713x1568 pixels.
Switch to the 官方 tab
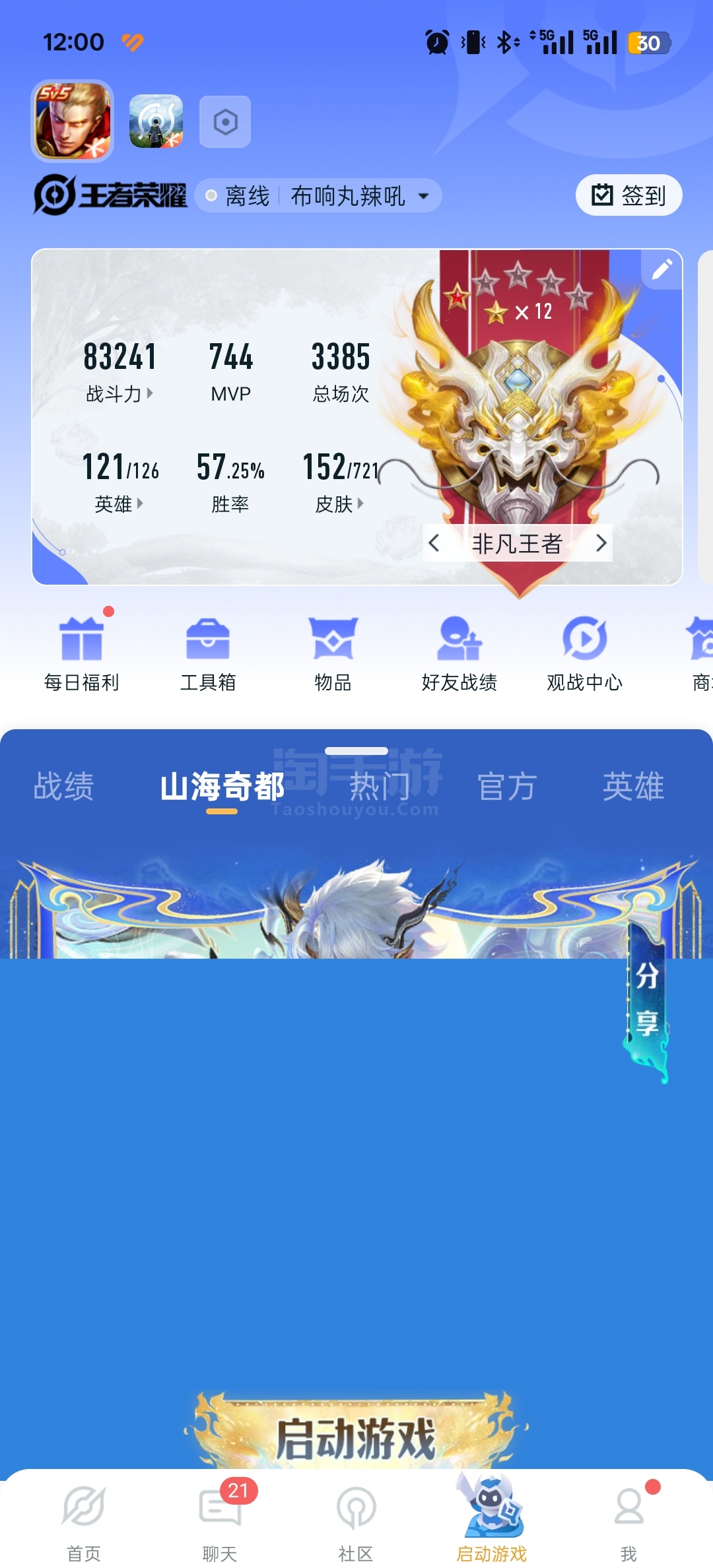507,787
